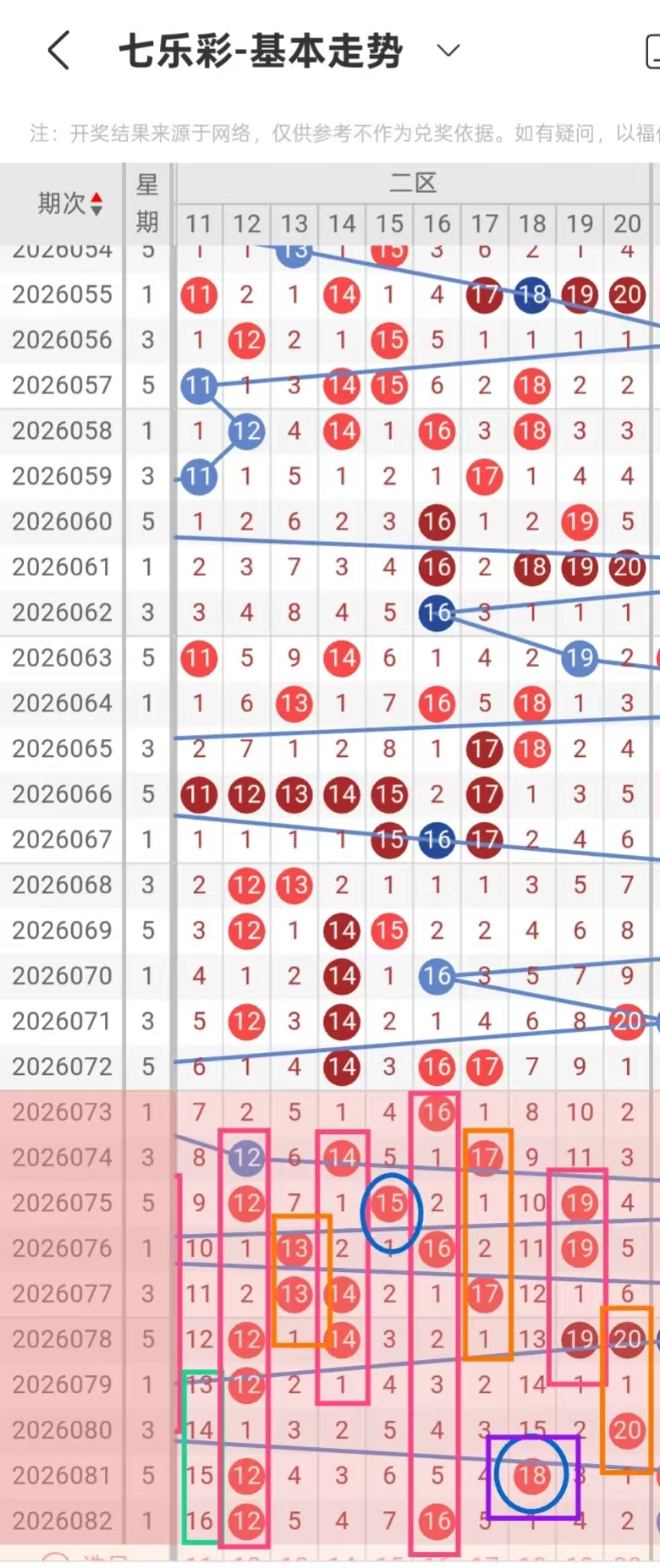Toggle the 期次 sort order arrows
660x1568 pixels.
[96, 204]
